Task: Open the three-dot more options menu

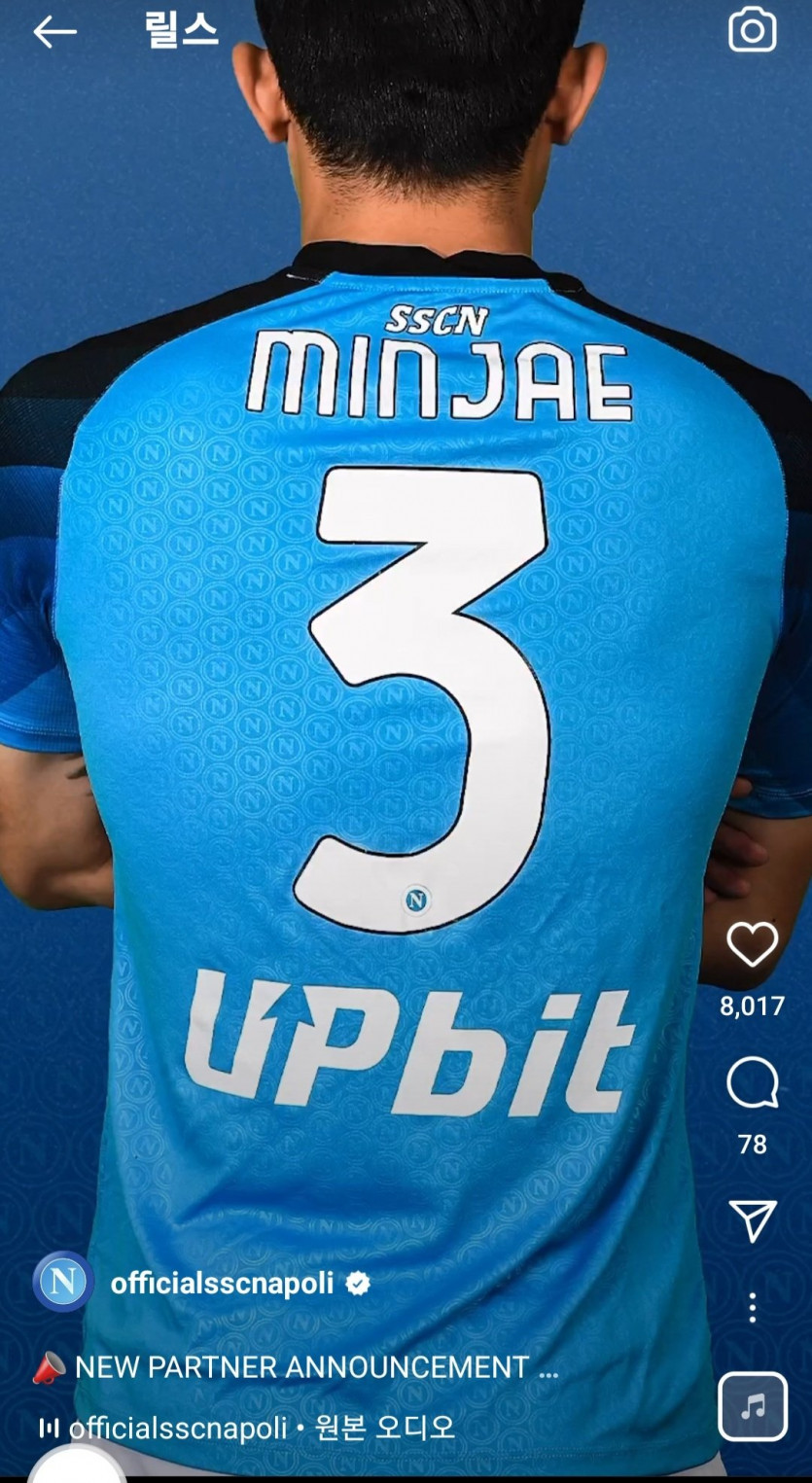Action: point(753,1307)
